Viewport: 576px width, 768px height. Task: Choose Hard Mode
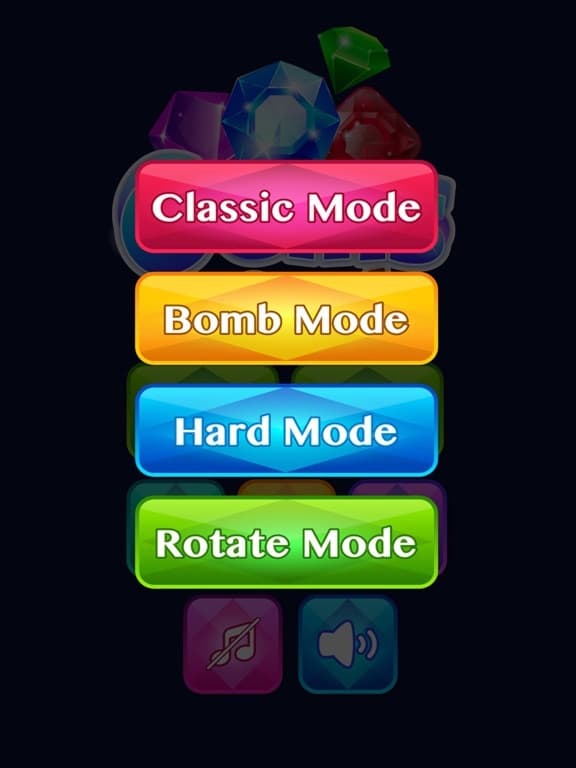coord(286,431)
